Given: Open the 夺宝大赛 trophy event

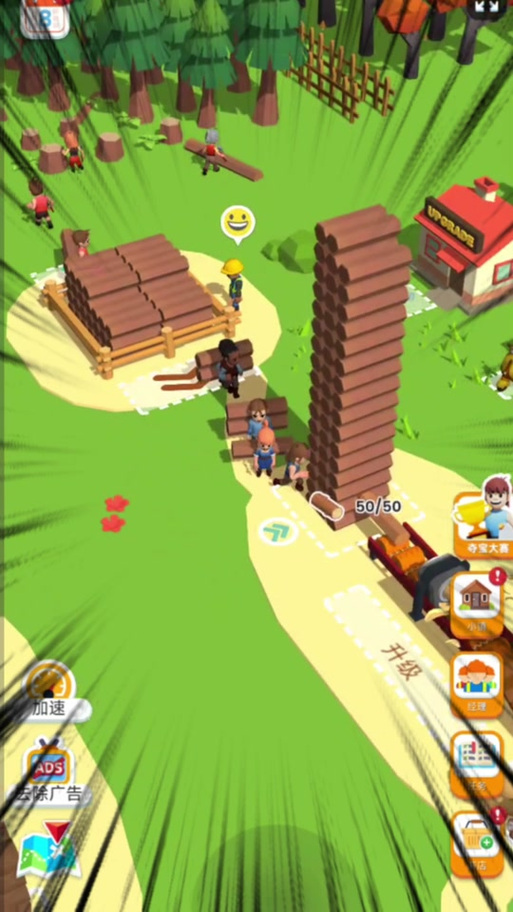Looking at the screenshot, I should click(483, 518).
